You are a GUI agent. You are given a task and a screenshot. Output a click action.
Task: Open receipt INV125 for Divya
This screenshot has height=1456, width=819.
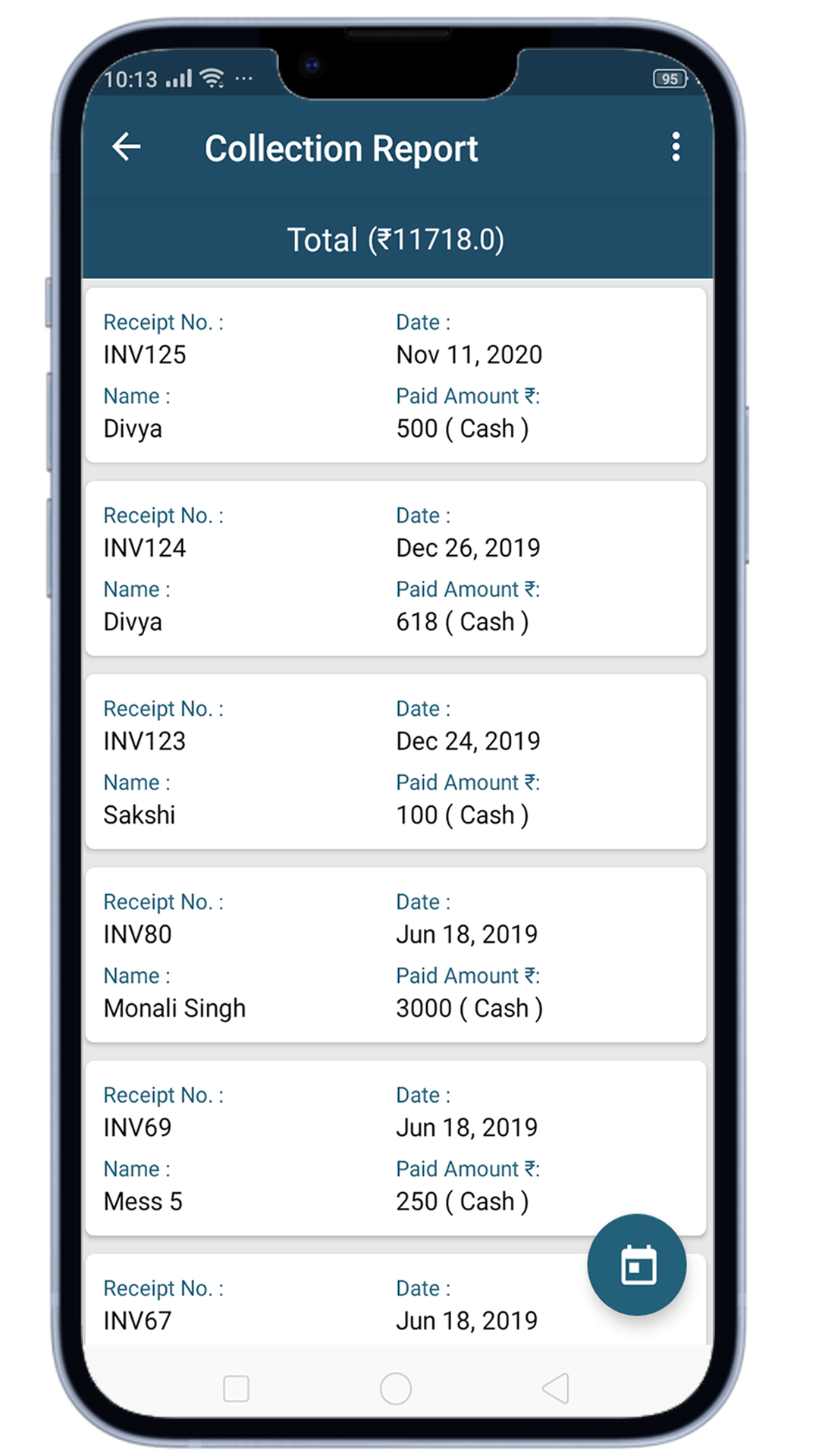(x=396, y=375)
